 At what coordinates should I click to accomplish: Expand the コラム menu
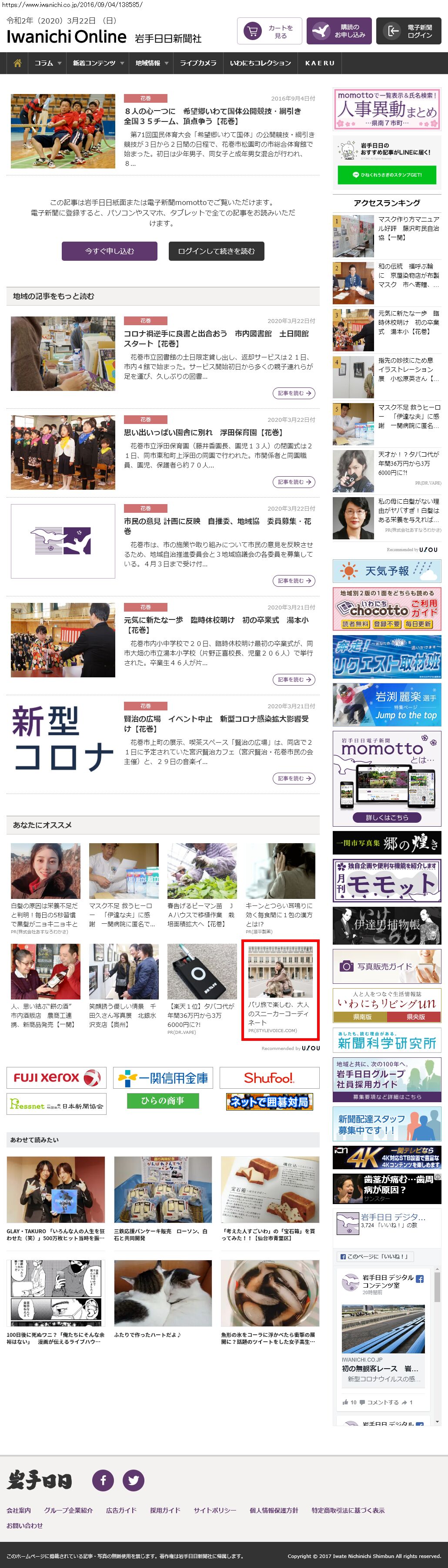(x=48, y=63)
